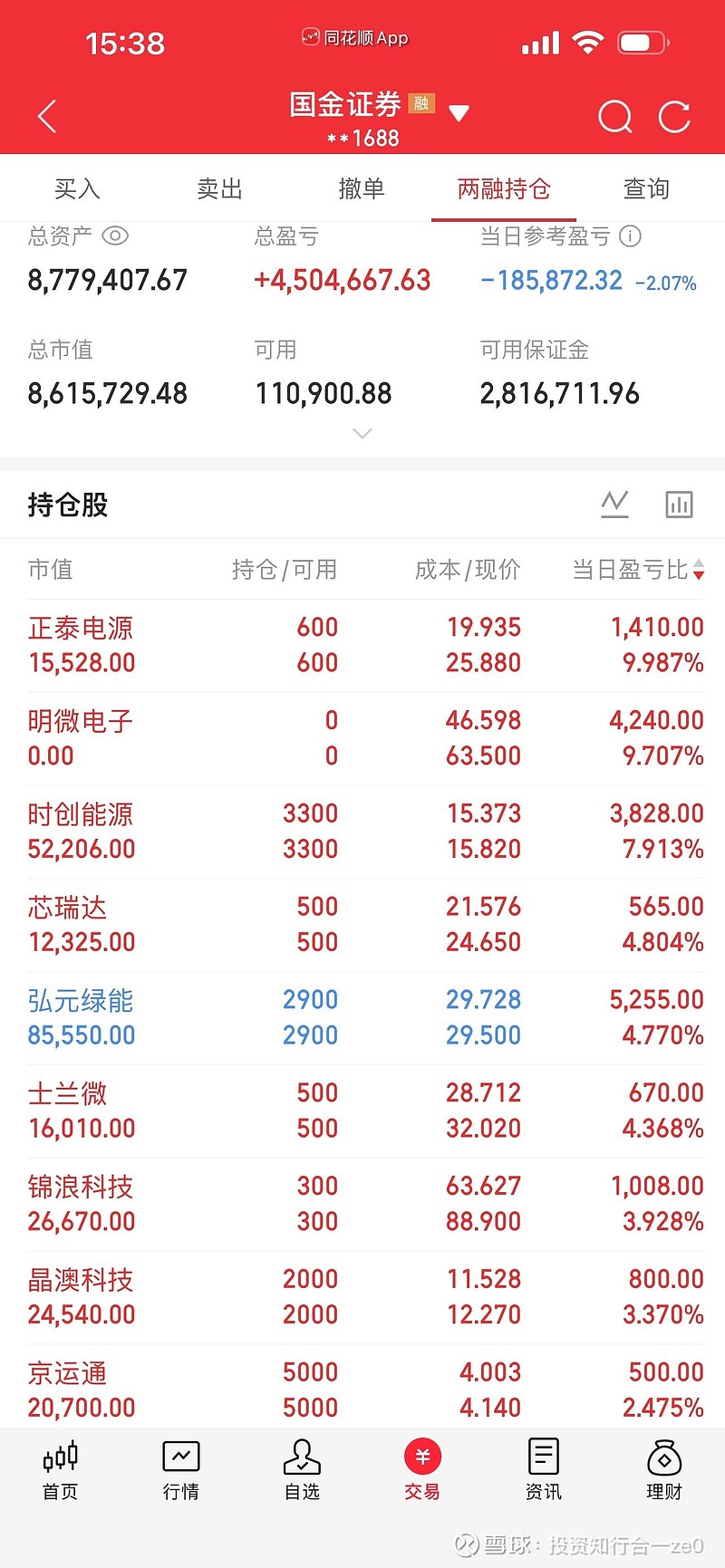Open the bar chart icon beside 持仓股
The width and height of the screenshot is (725, 1568).
[x=679, y=504]
